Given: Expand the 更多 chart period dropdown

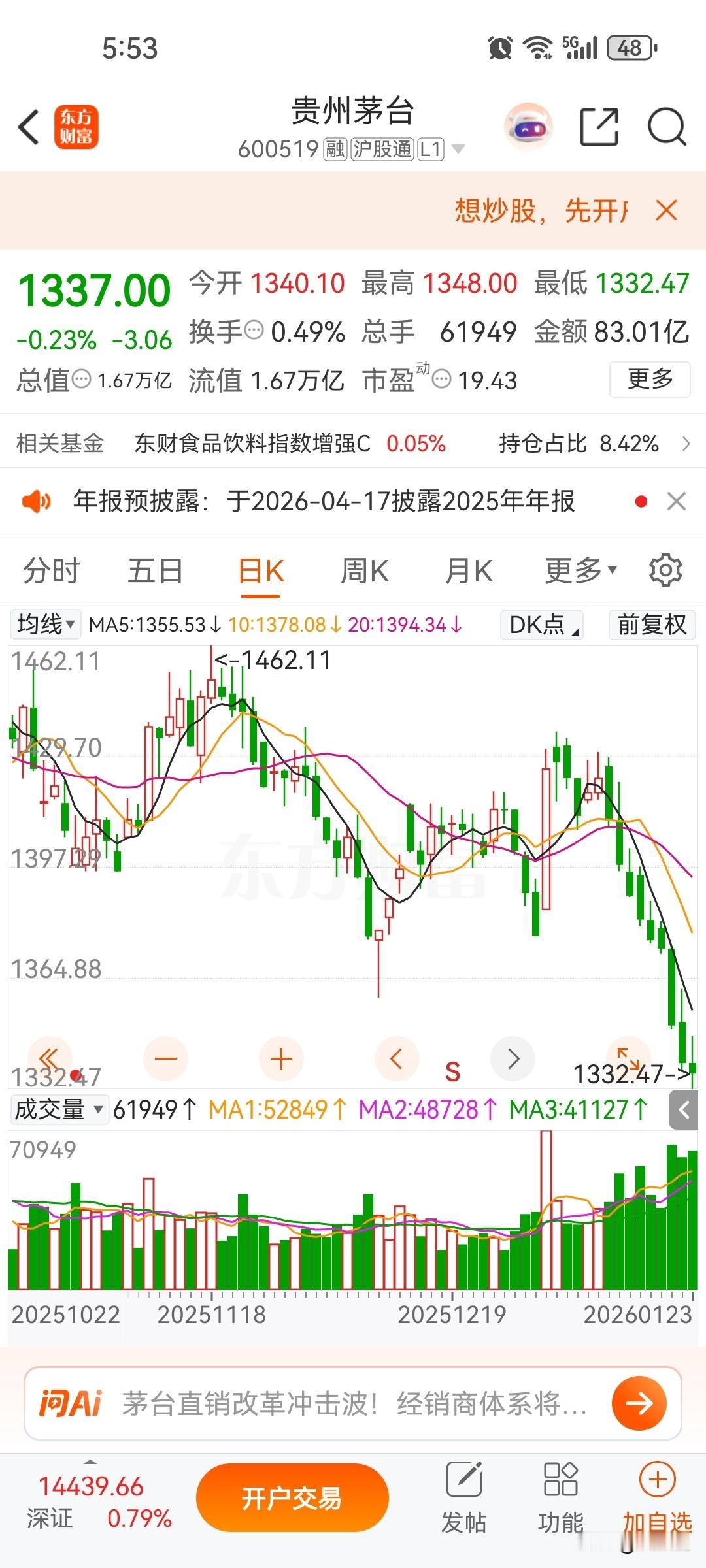Looking at the screenshot, I should 577,570.
